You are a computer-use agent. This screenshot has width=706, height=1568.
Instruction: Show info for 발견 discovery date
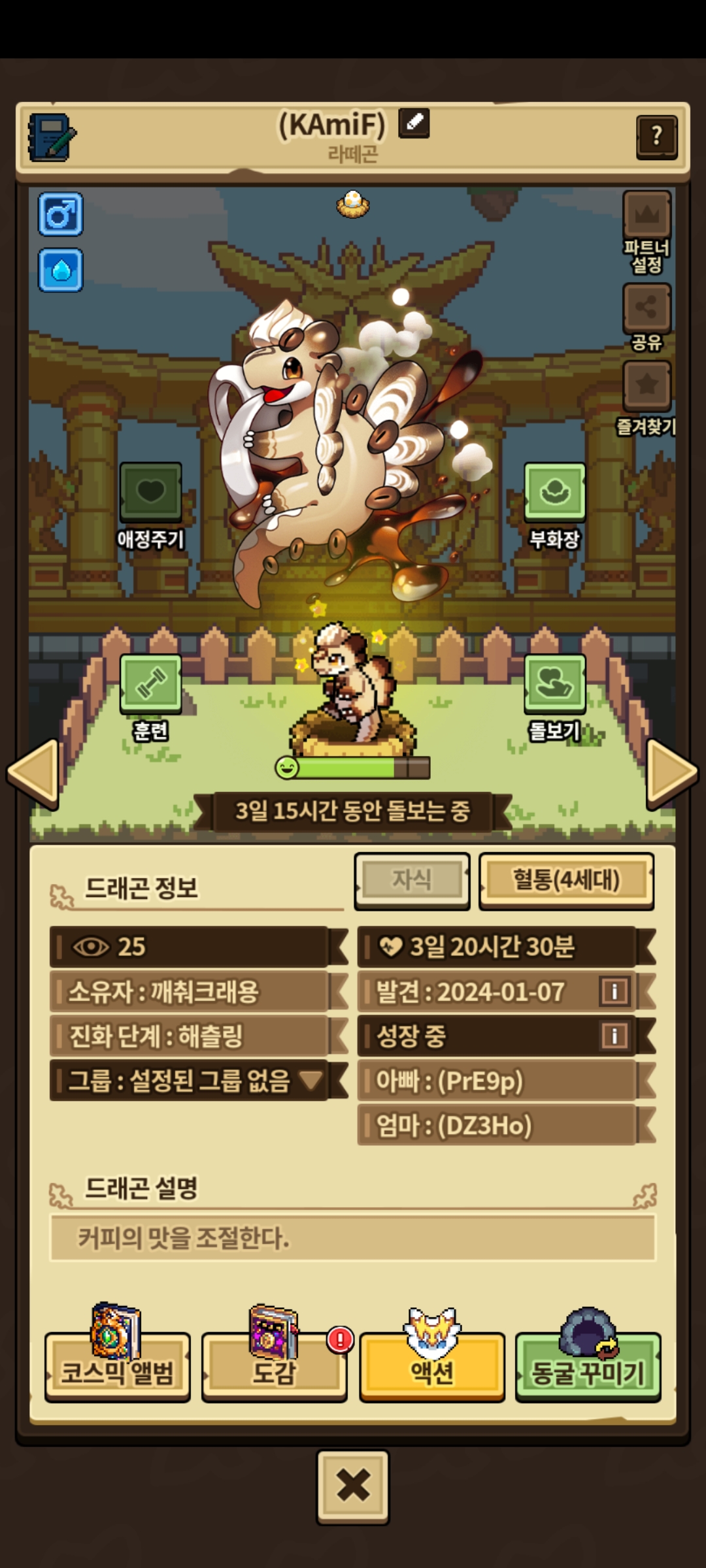click(614, 991)
